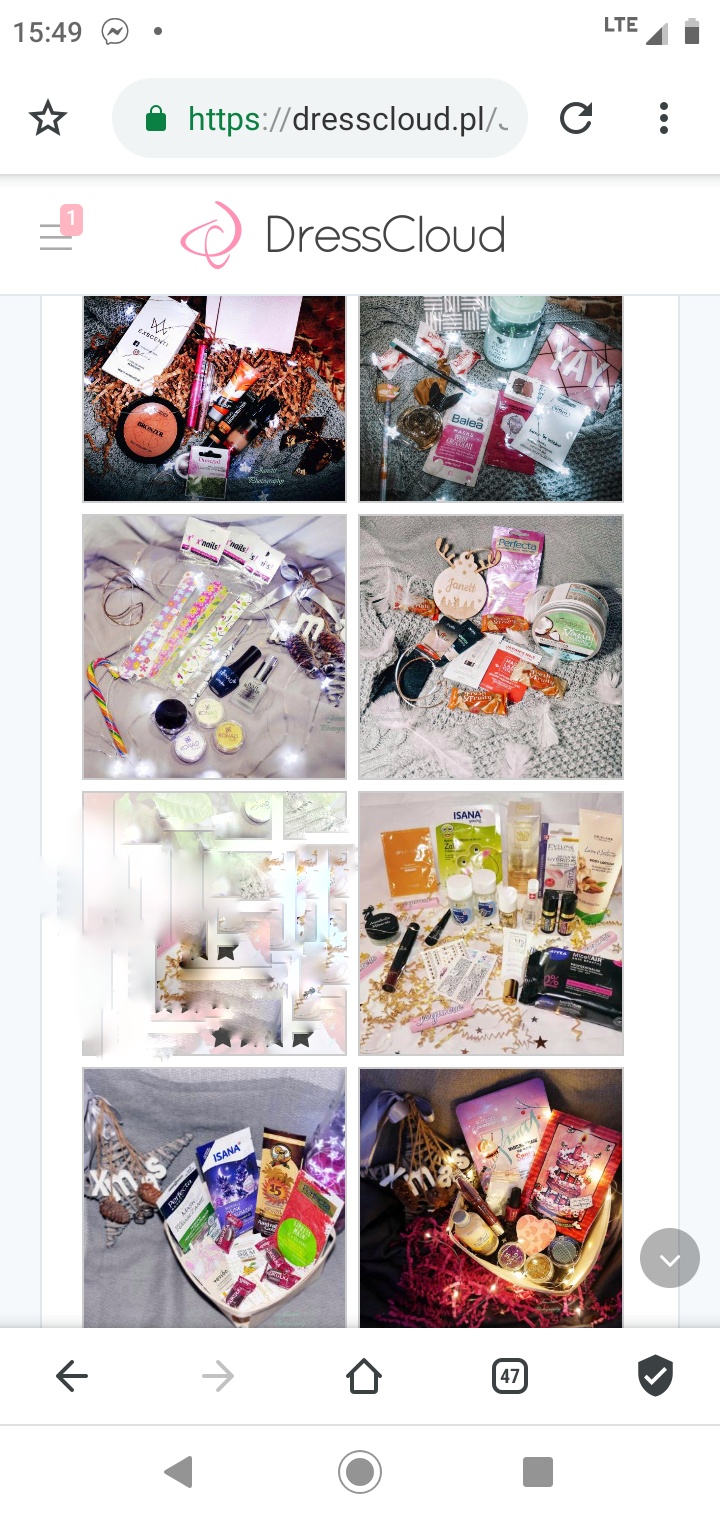
Task: Open the browser overflow menu
Action: pyautogui.click(x=663, y=119)
